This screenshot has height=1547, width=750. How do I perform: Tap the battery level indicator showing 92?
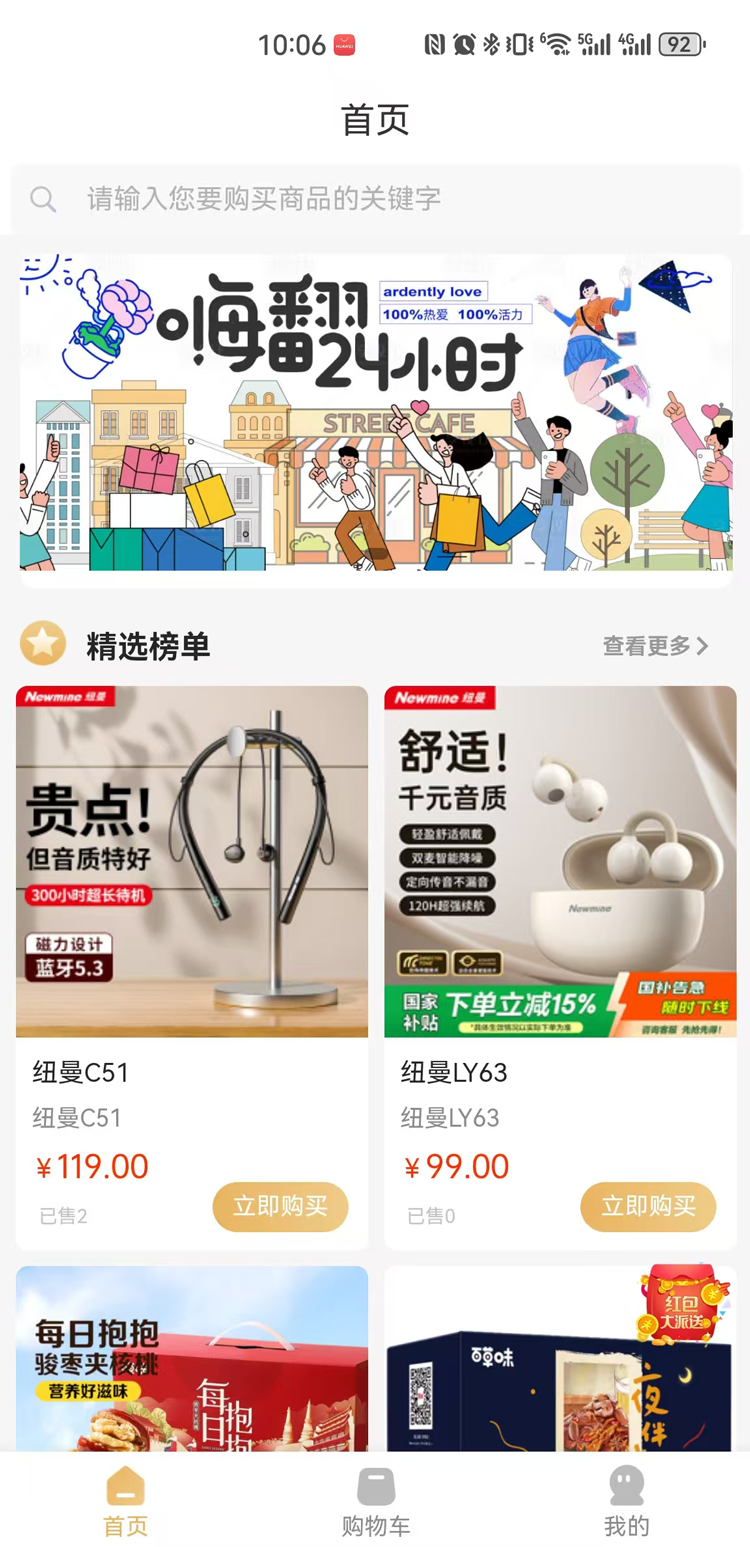pyautogui.click(x=683, y=45)
